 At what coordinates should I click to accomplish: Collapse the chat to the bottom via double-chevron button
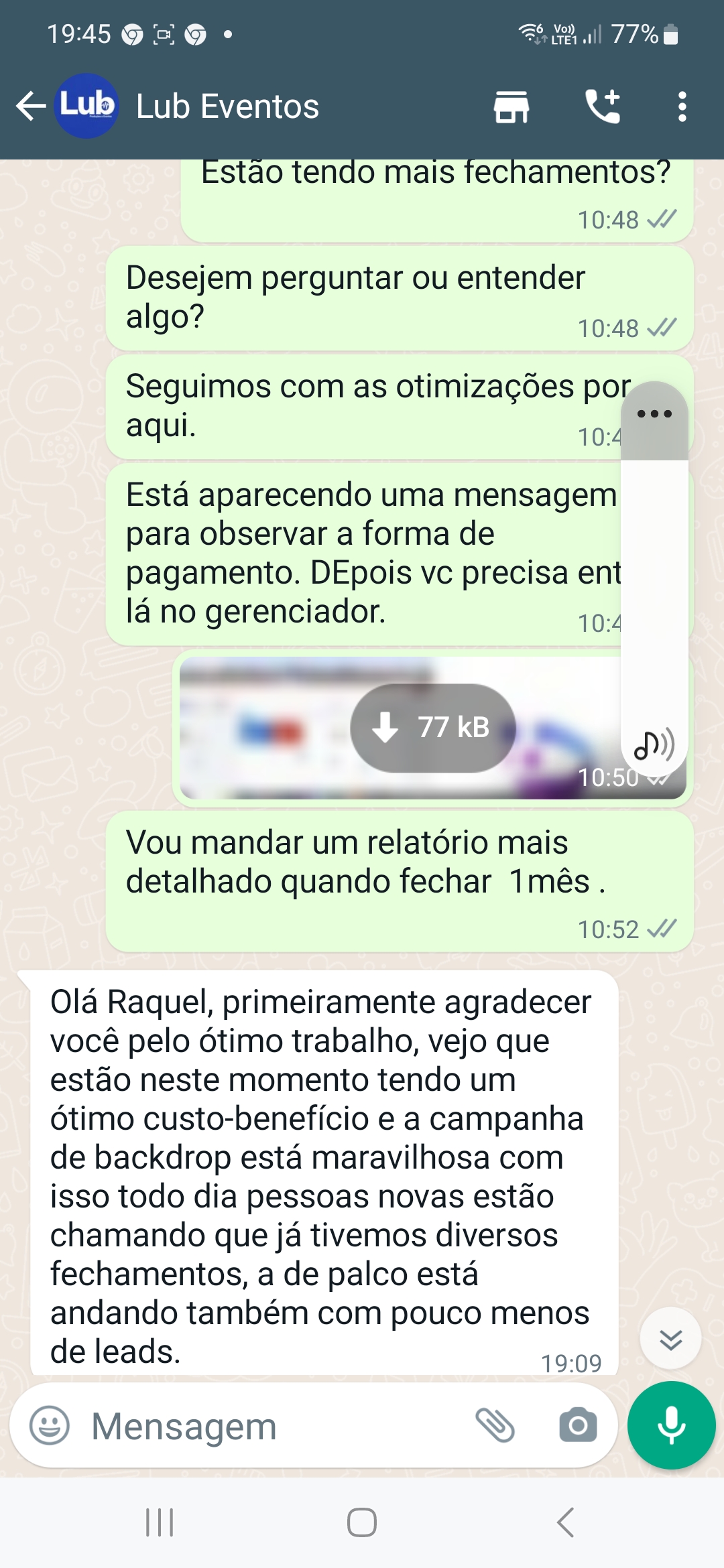tap(670, 1339)
